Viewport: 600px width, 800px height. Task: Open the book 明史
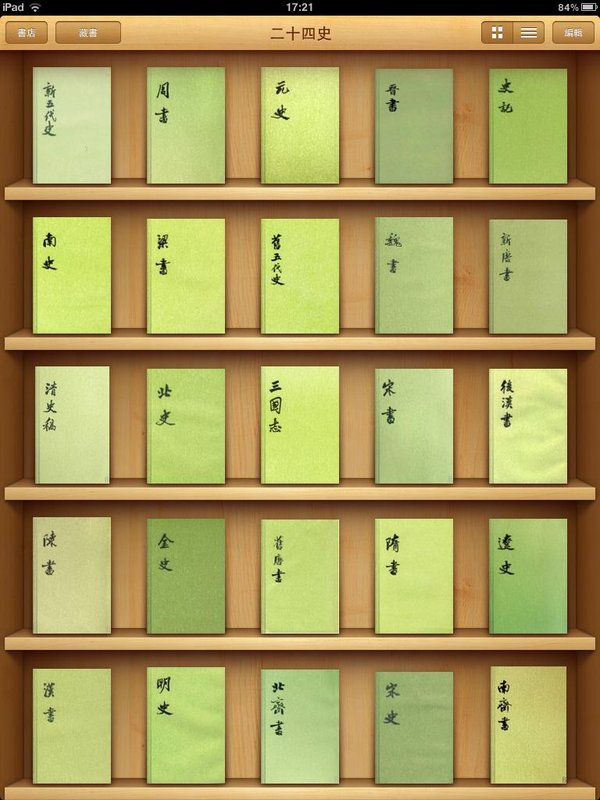186,726
